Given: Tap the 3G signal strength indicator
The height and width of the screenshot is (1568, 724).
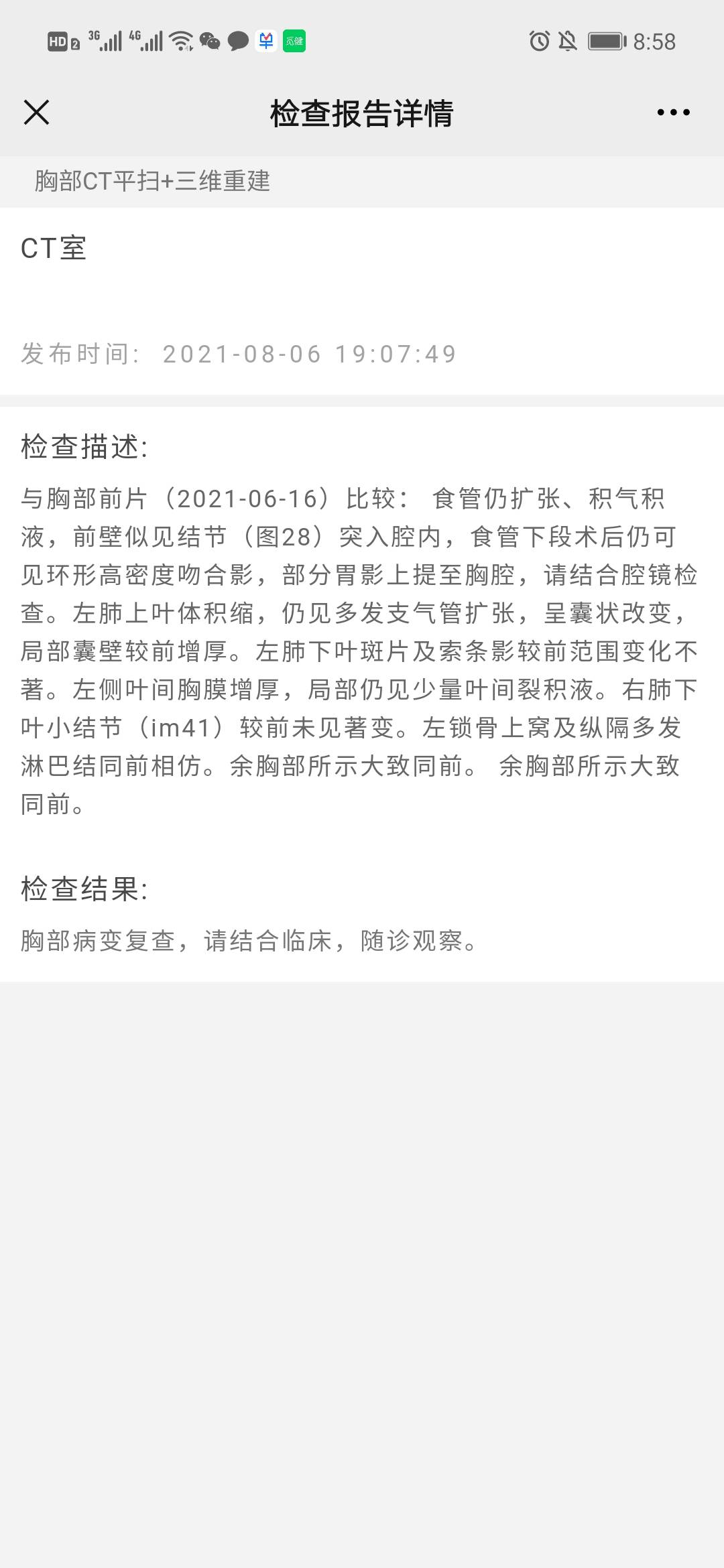Looking at the screenshot, I should [x=104, y=42].
